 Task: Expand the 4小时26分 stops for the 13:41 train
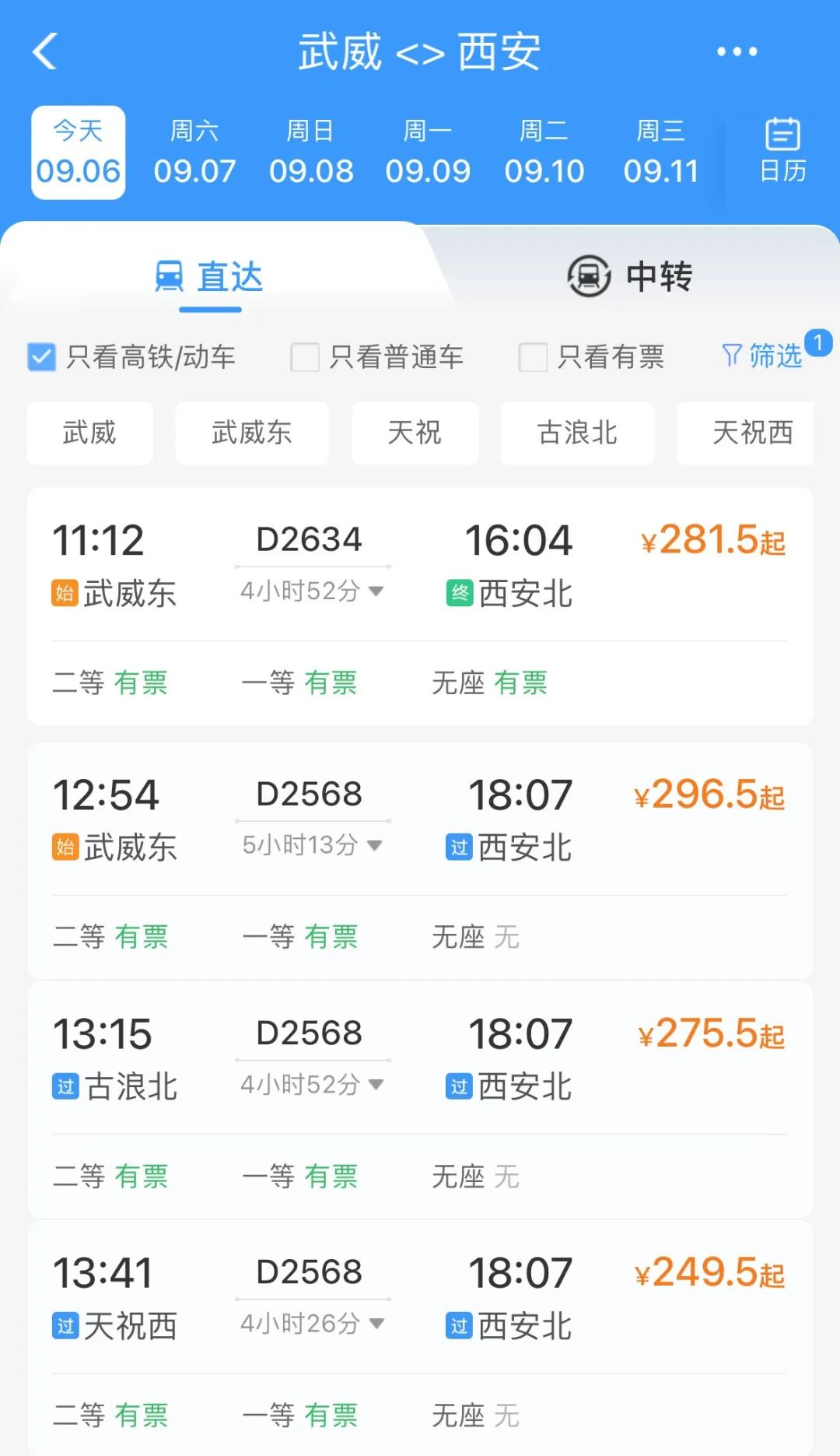click(311, 1323)
